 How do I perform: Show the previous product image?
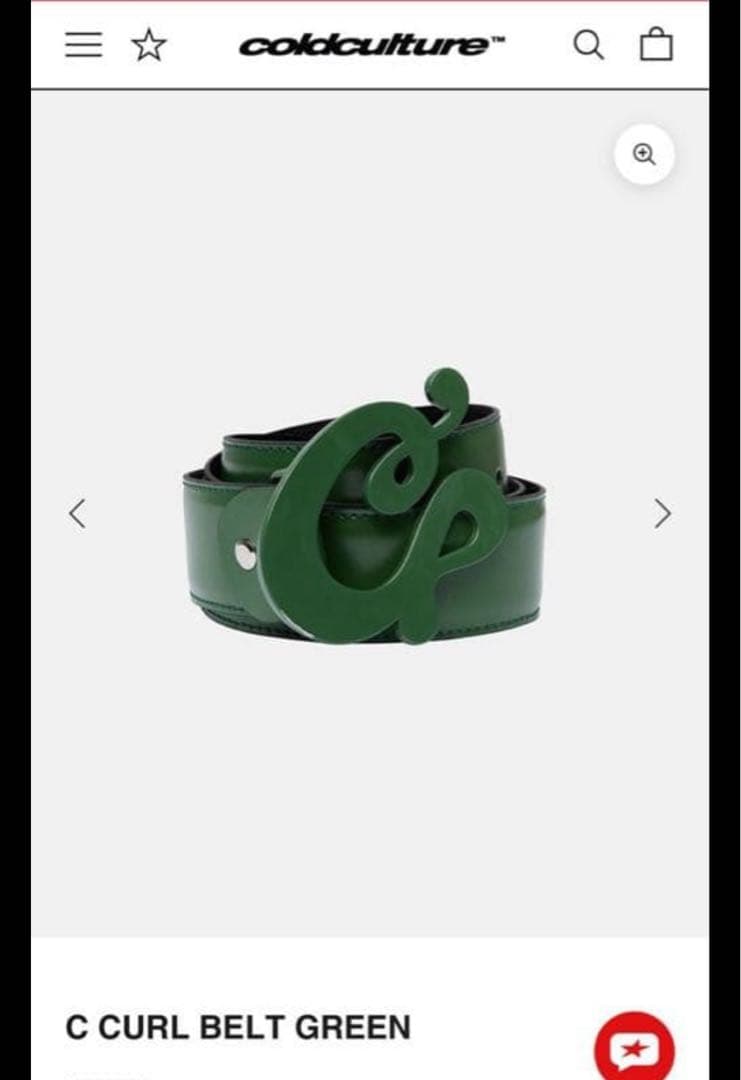[77, 513]
